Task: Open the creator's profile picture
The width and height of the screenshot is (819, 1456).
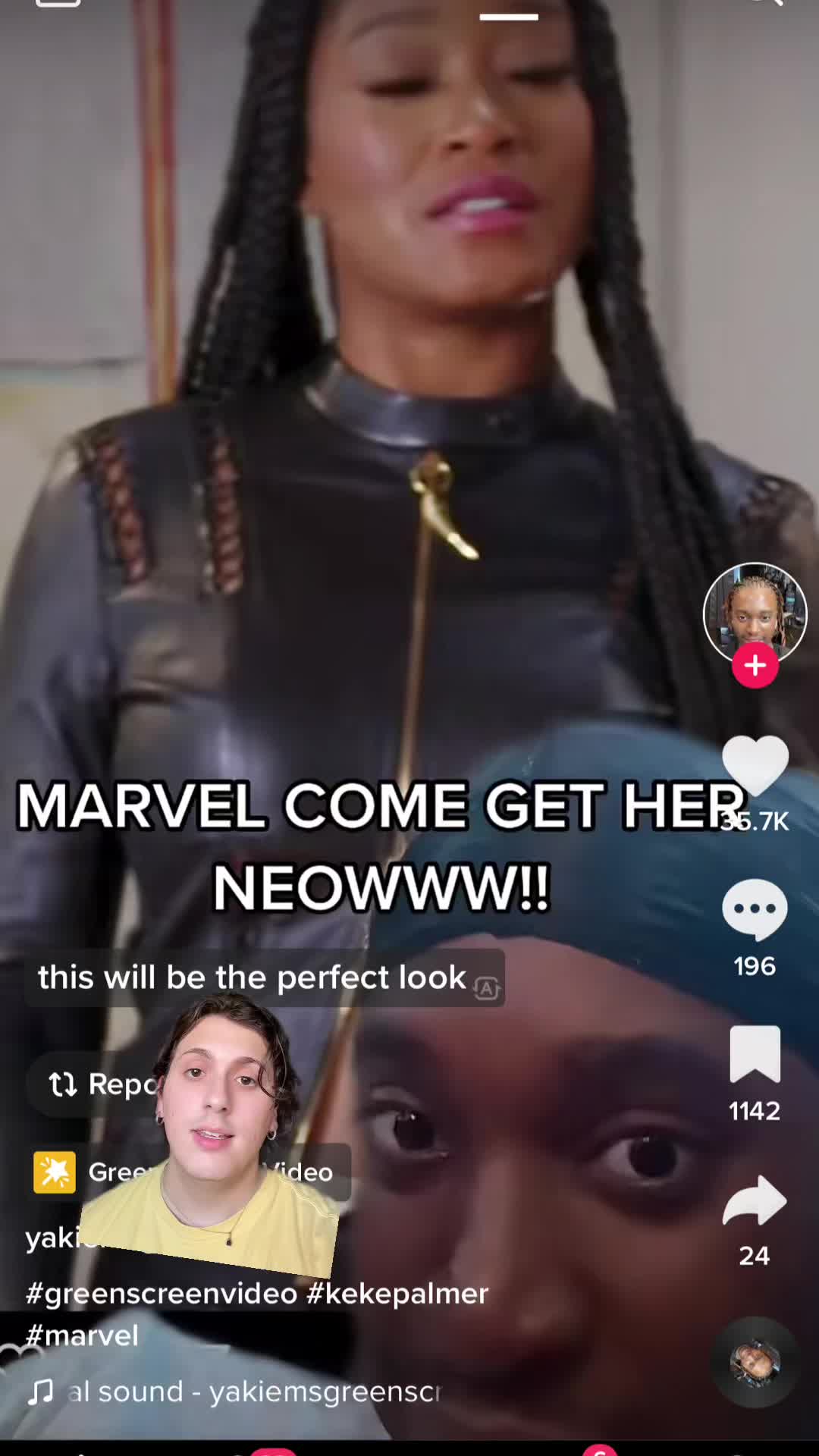Action: 755,610
